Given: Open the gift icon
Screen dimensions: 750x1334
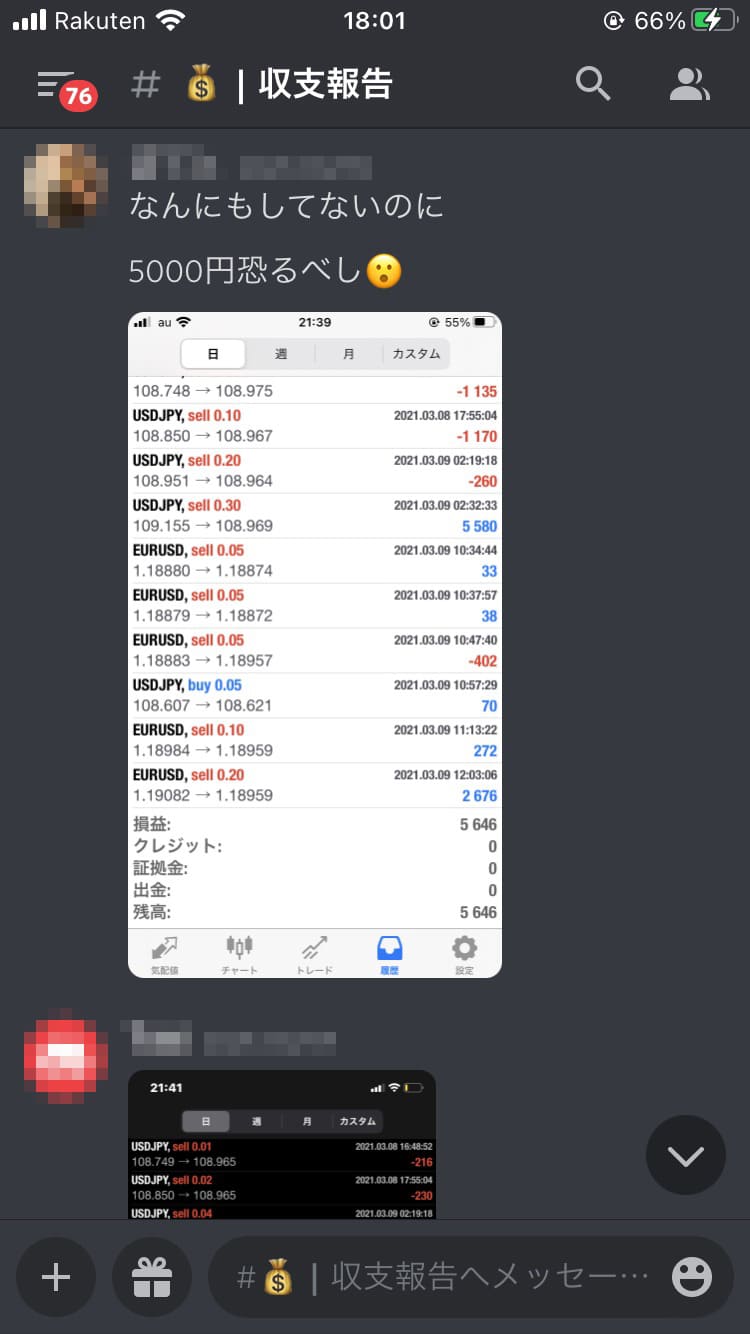Looking at the screenshot, I should [x=152, y=1277].
